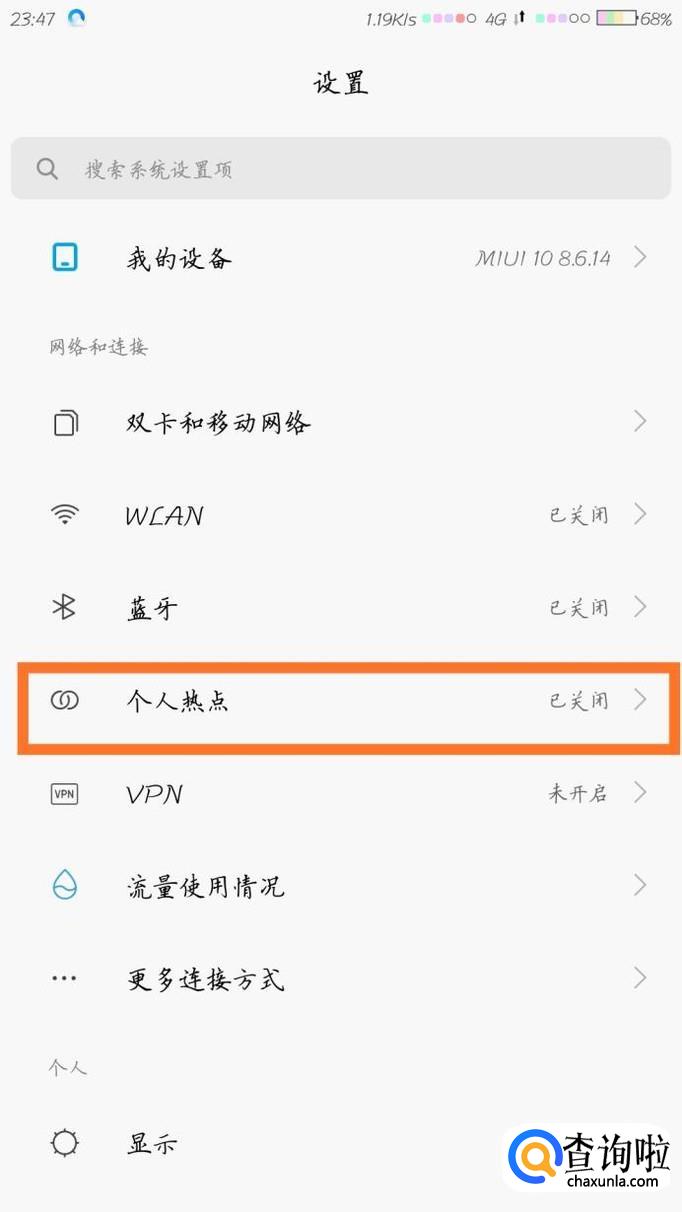Open 显示 display settings
This screenshot has width=682, height=1212.
pos(250,1143)
